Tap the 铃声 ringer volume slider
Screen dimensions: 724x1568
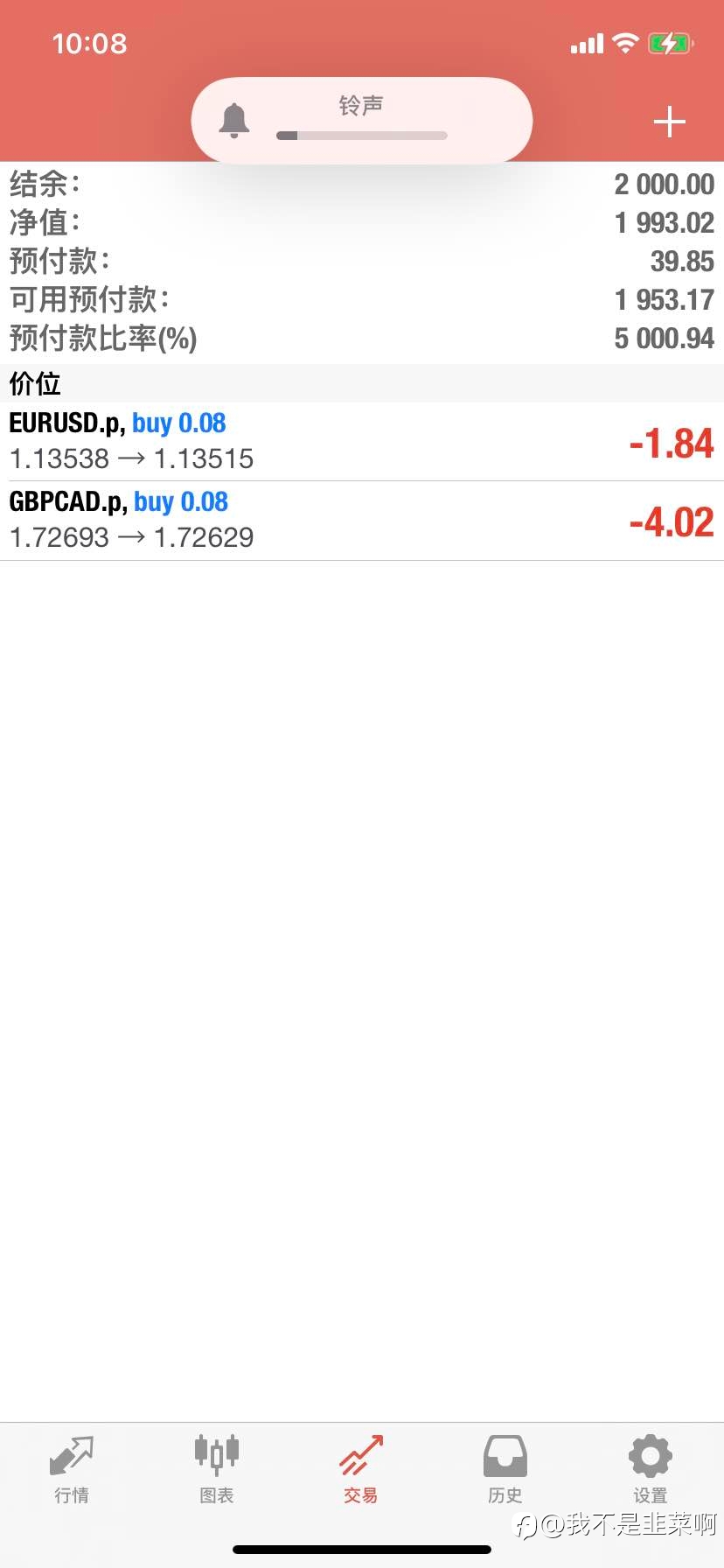[361, 136]
